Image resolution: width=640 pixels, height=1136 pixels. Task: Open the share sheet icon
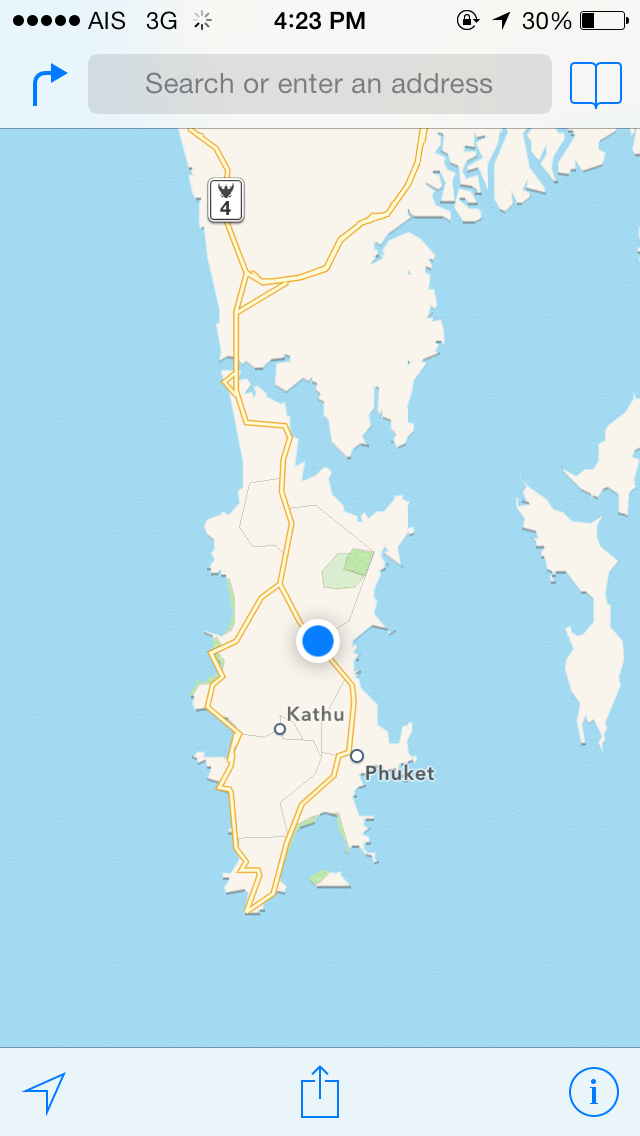[x=320, y=1092]
